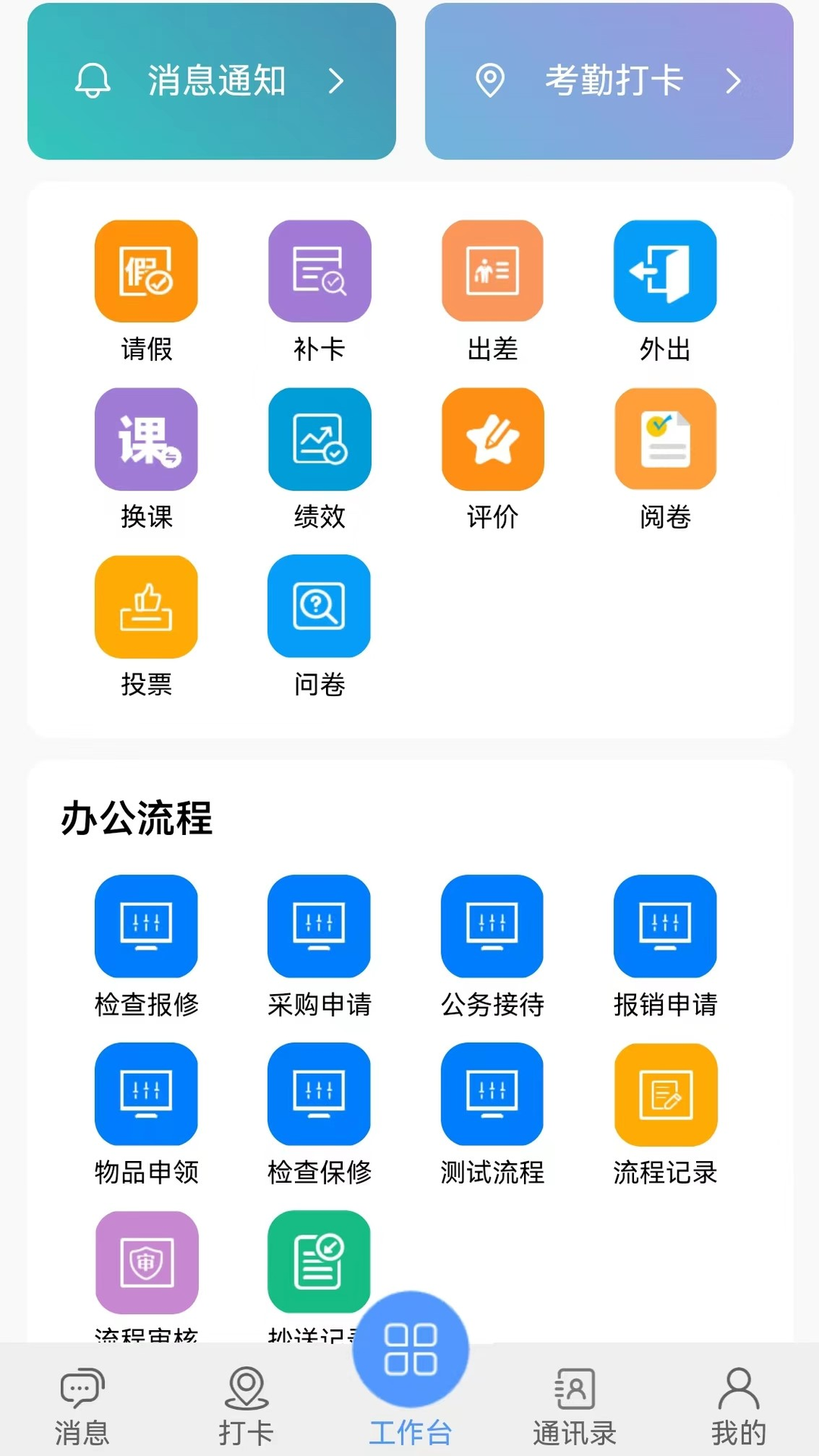Open the 报销申请 reimbursement icon

665,927
